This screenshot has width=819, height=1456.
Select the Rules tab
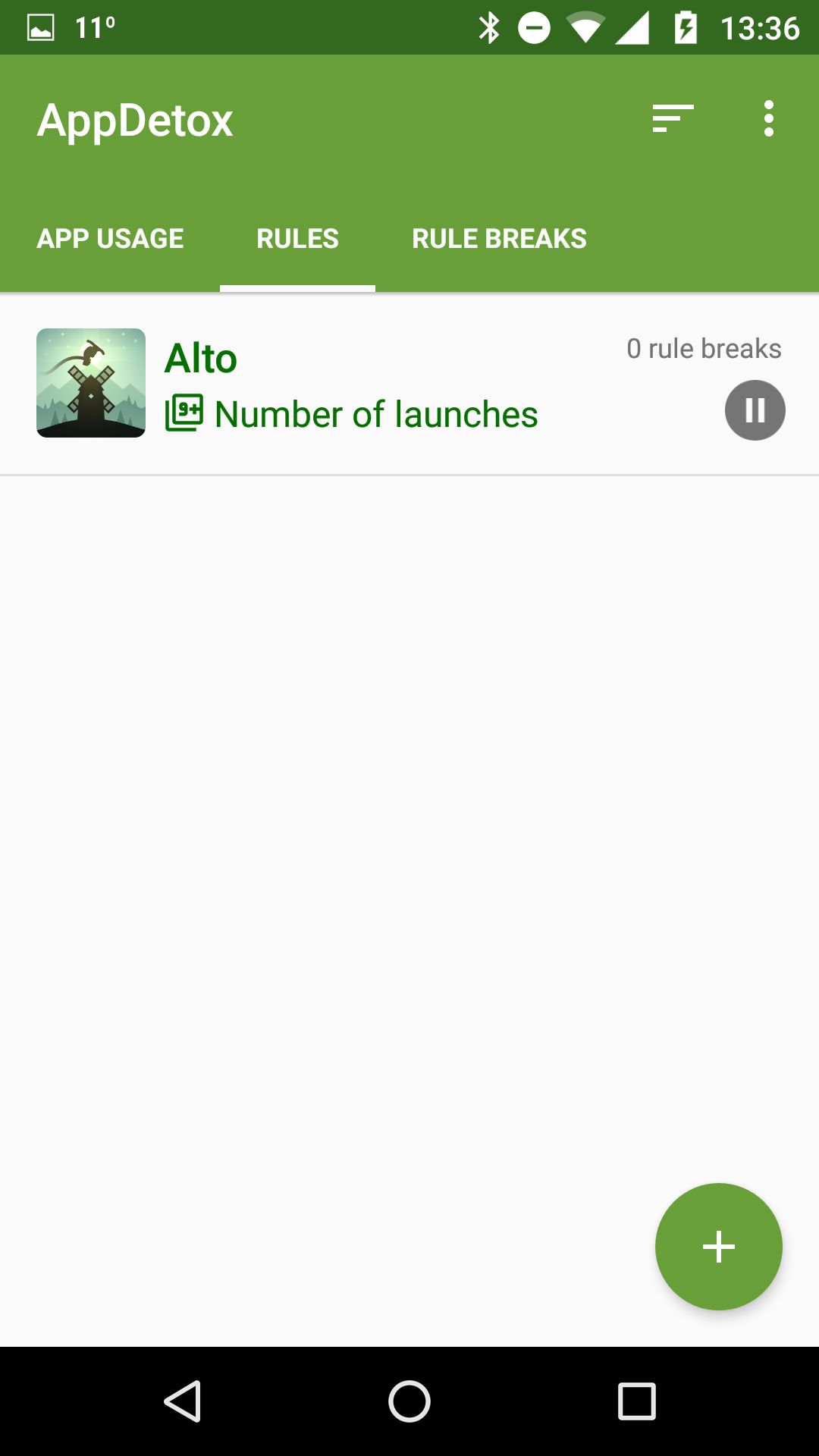click(297, 239)
